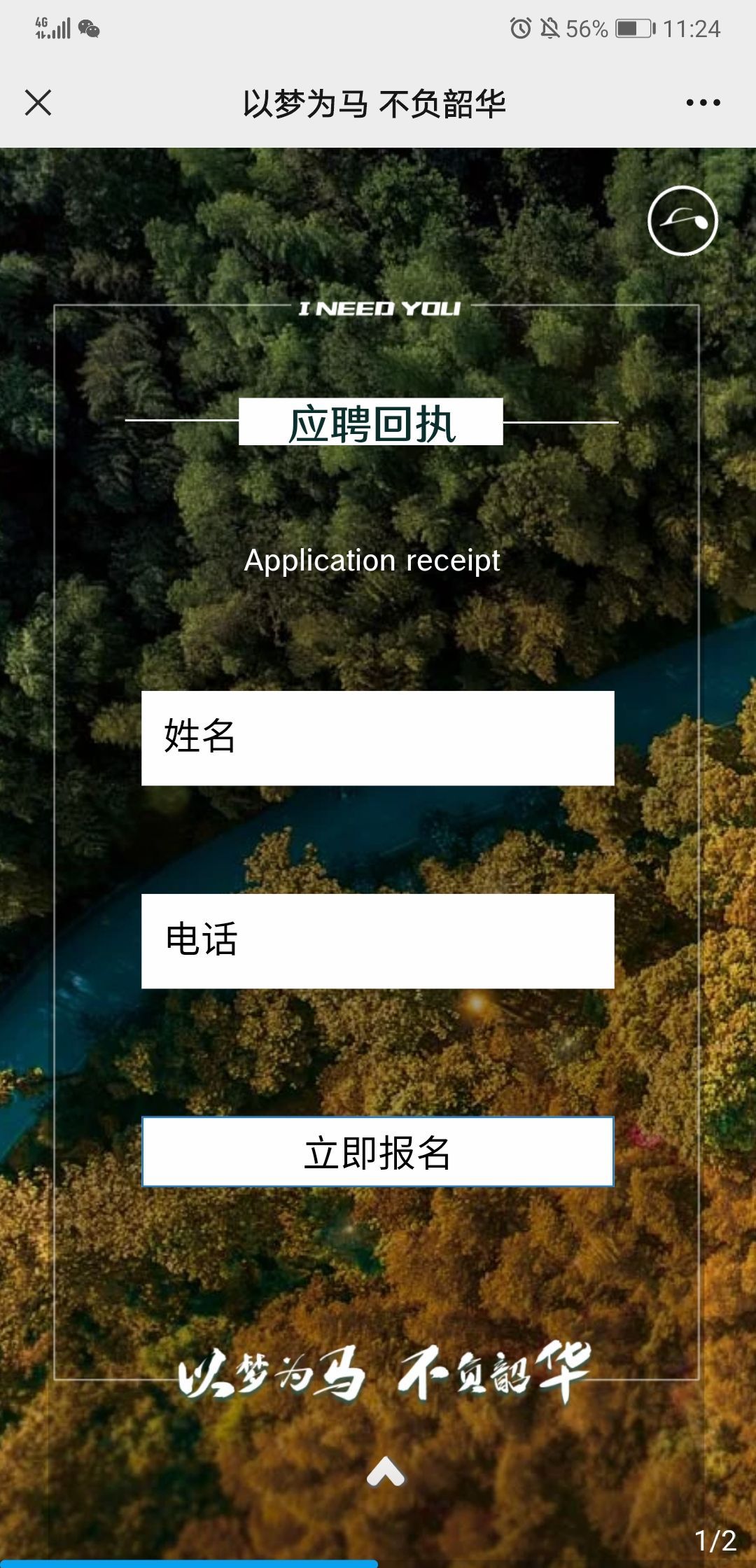
Task: Tap the 姓名 name input field
Action: 378,738
